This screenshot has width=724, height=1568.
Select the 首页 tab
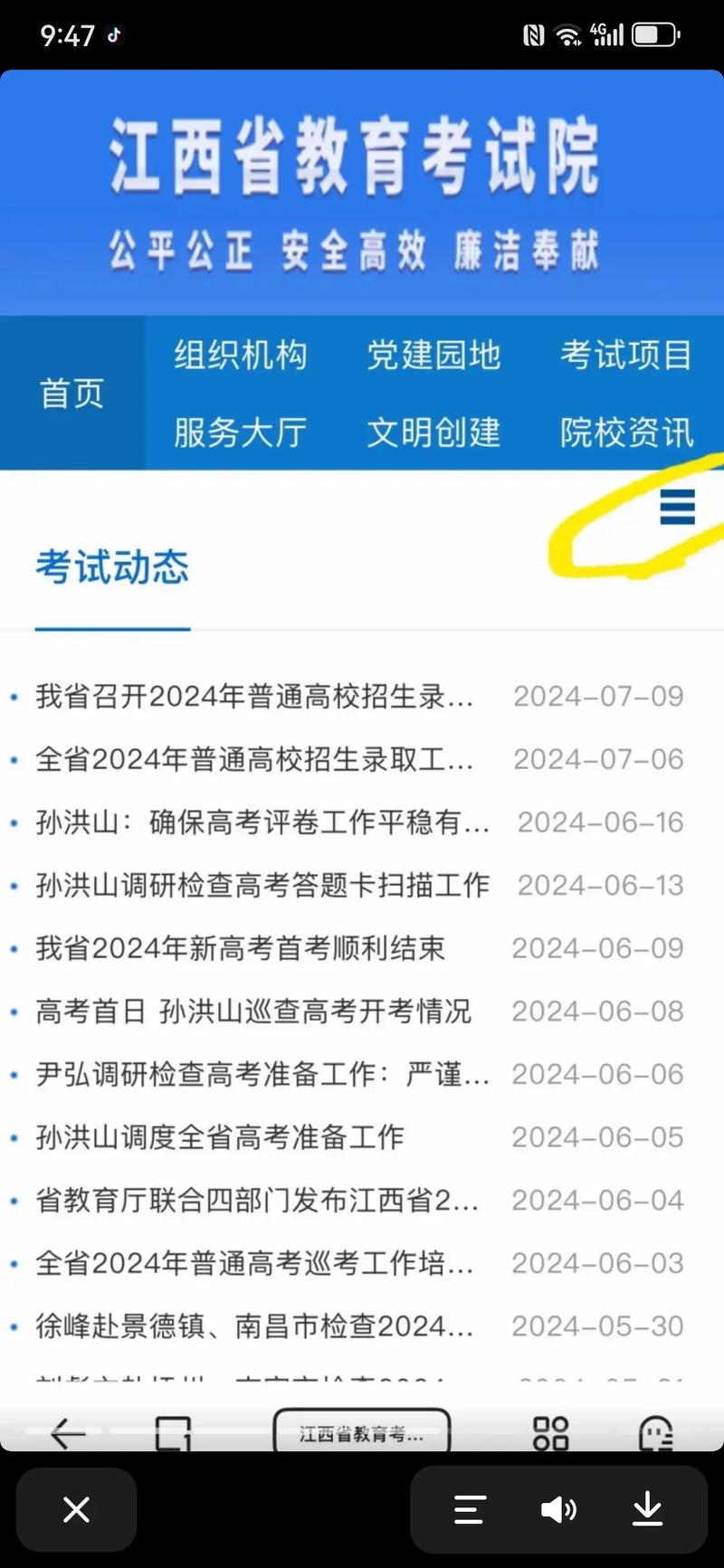[x=71, y=393]
